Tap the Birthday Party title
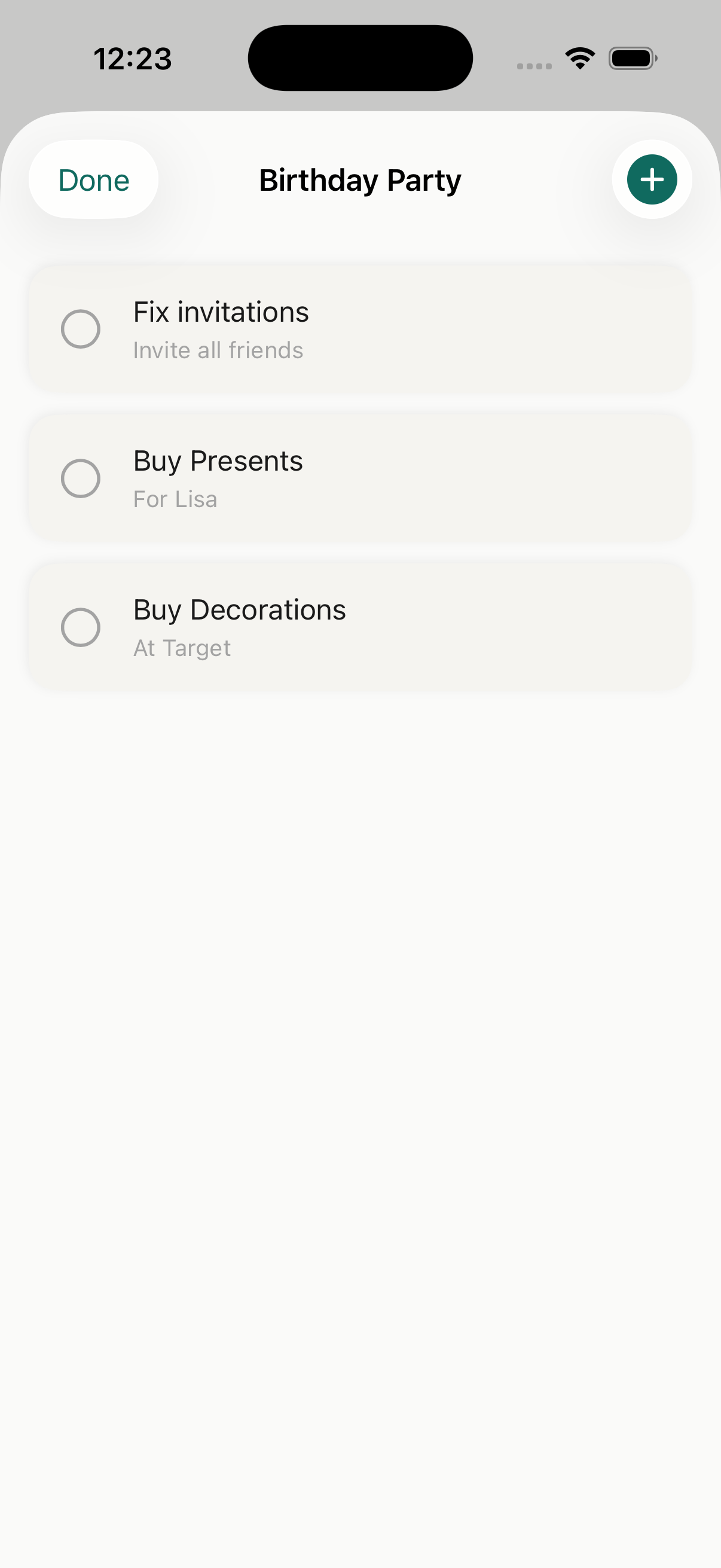Image resolution: width=721 pixels, height=1568 pixels. coord(359,179)
